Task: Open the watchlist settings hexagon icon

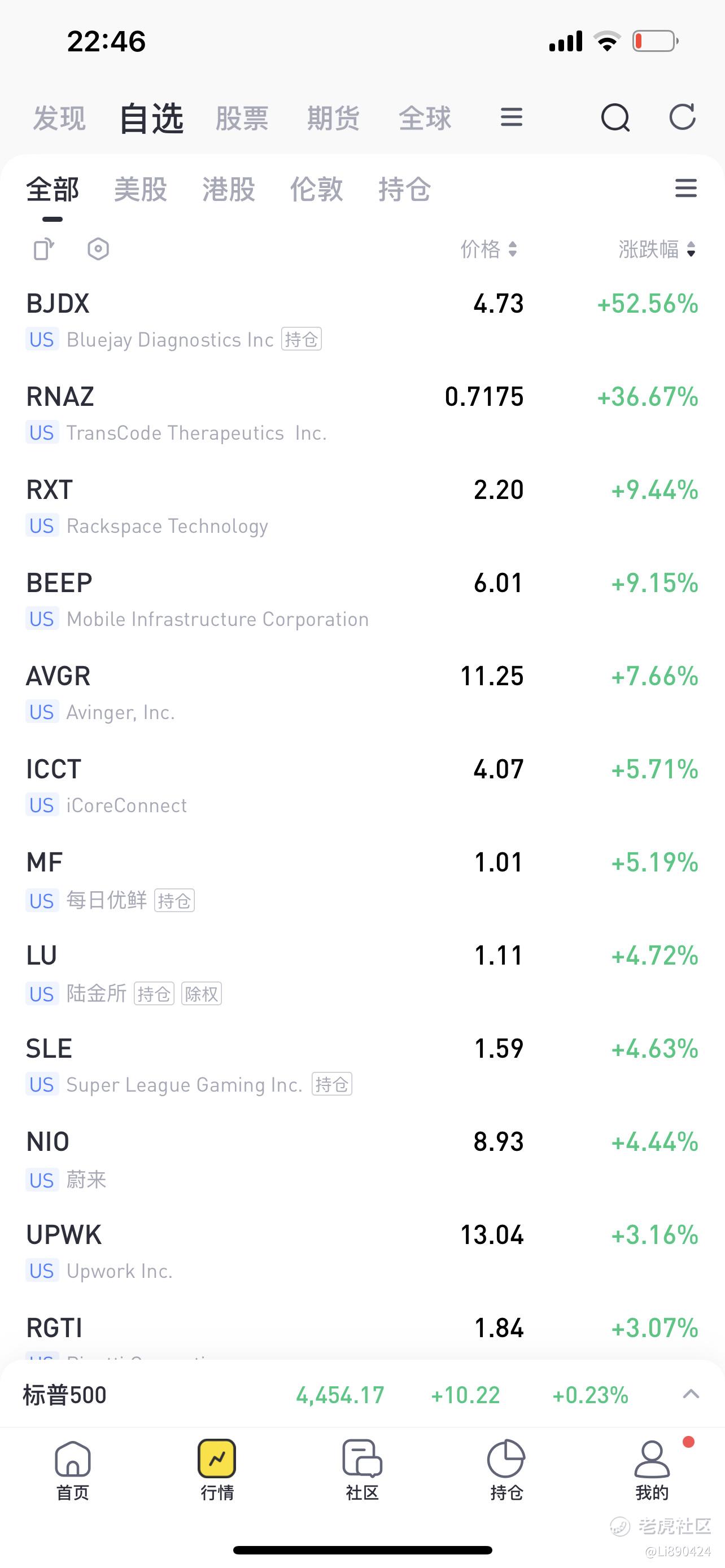Action: pyautogui.click(x=98, y=249)
